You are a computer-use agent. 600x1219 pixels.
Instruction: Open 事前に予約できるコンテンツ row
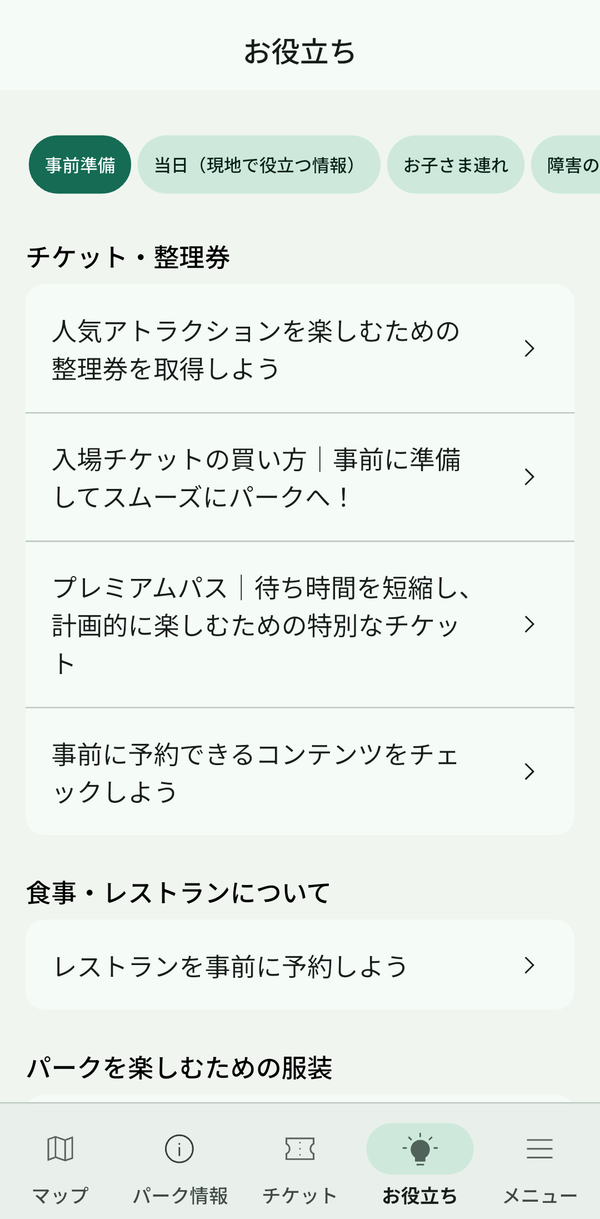[300, 772]
